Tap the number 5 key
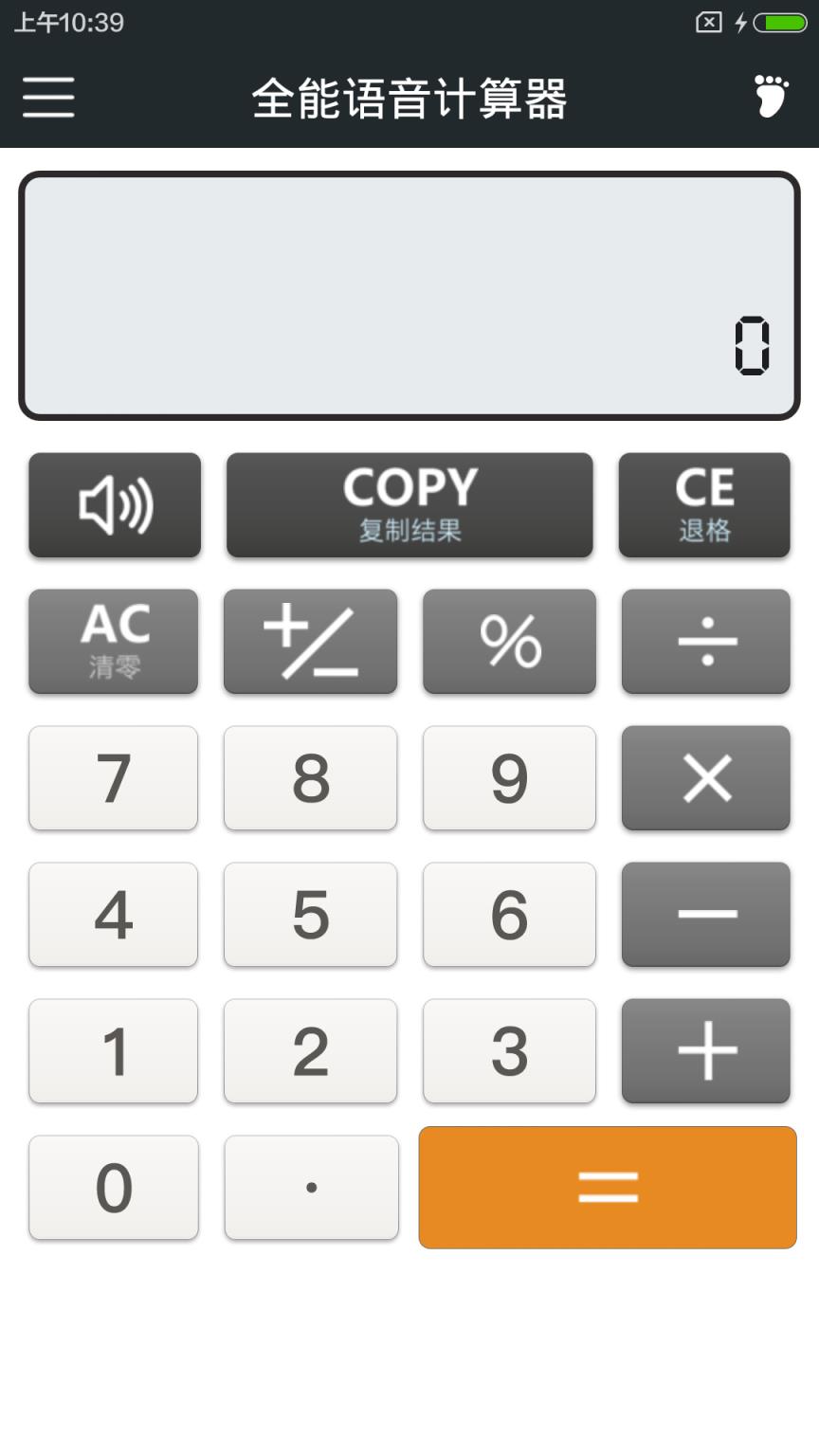 click(x=310, y=915)
